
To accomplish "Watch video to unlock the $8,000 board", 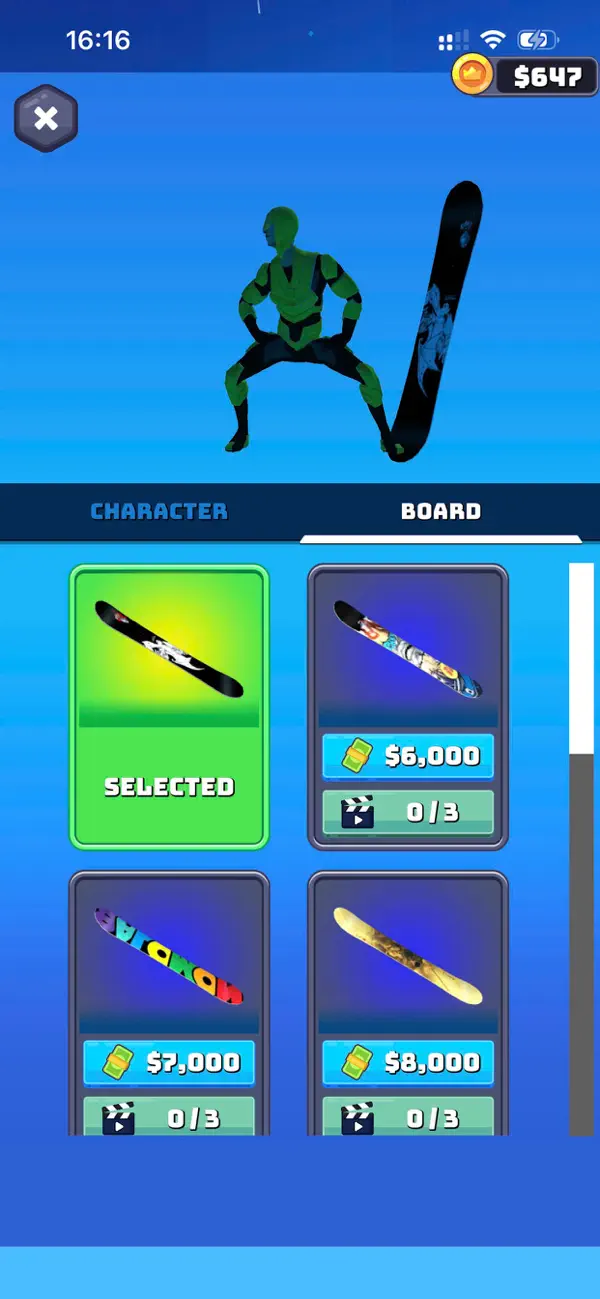I will click(408, 1117).
